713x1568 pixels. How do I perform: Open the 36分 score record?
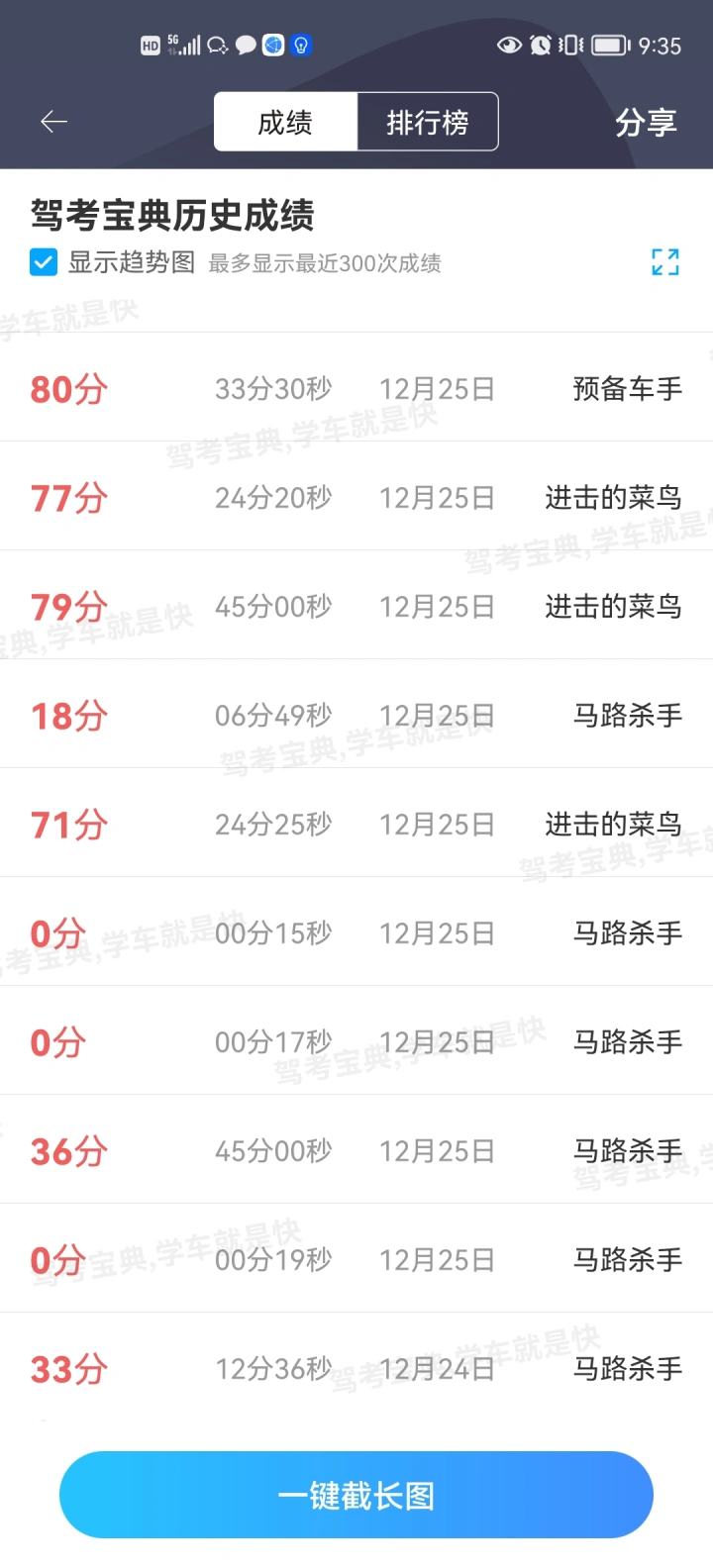click(x=356, y=1150)
